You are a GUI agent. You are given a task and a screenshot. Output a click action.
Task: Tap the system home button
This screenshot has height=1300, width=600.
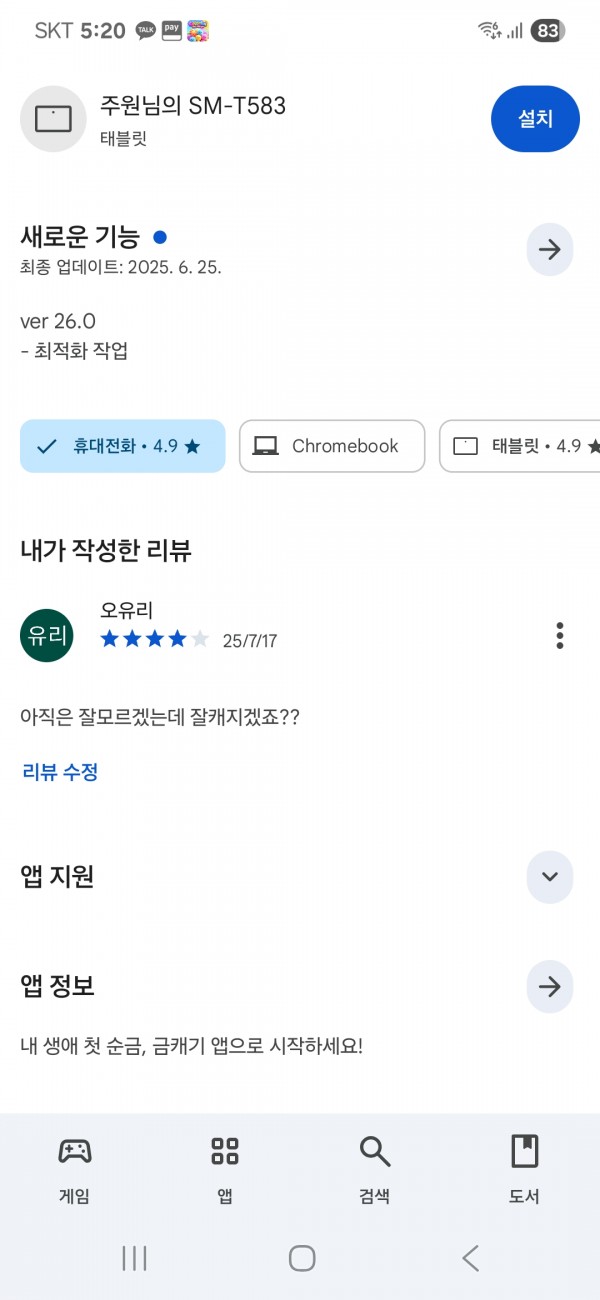coord(302,1258)
